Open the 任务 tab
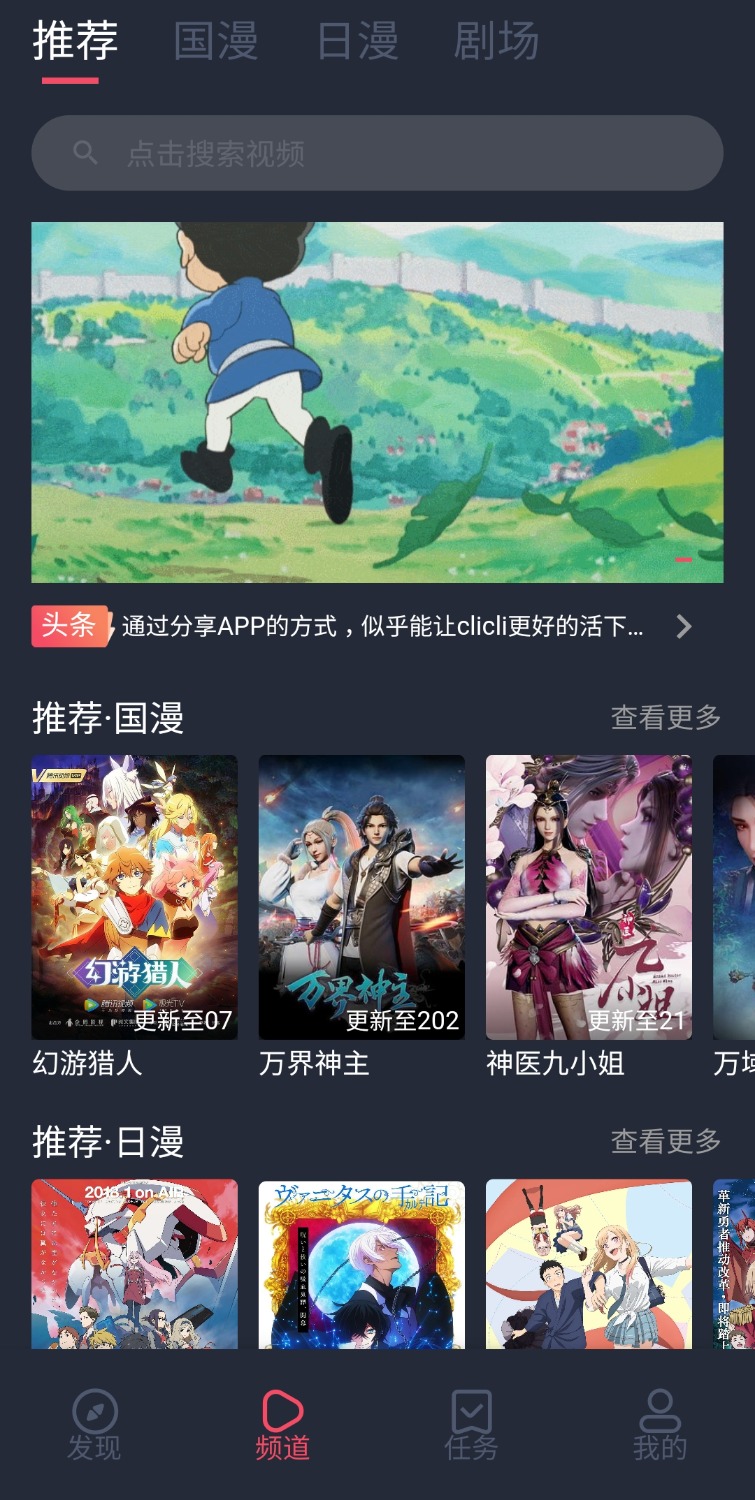Screen dimensions: 755x1500 point(471,1424)
